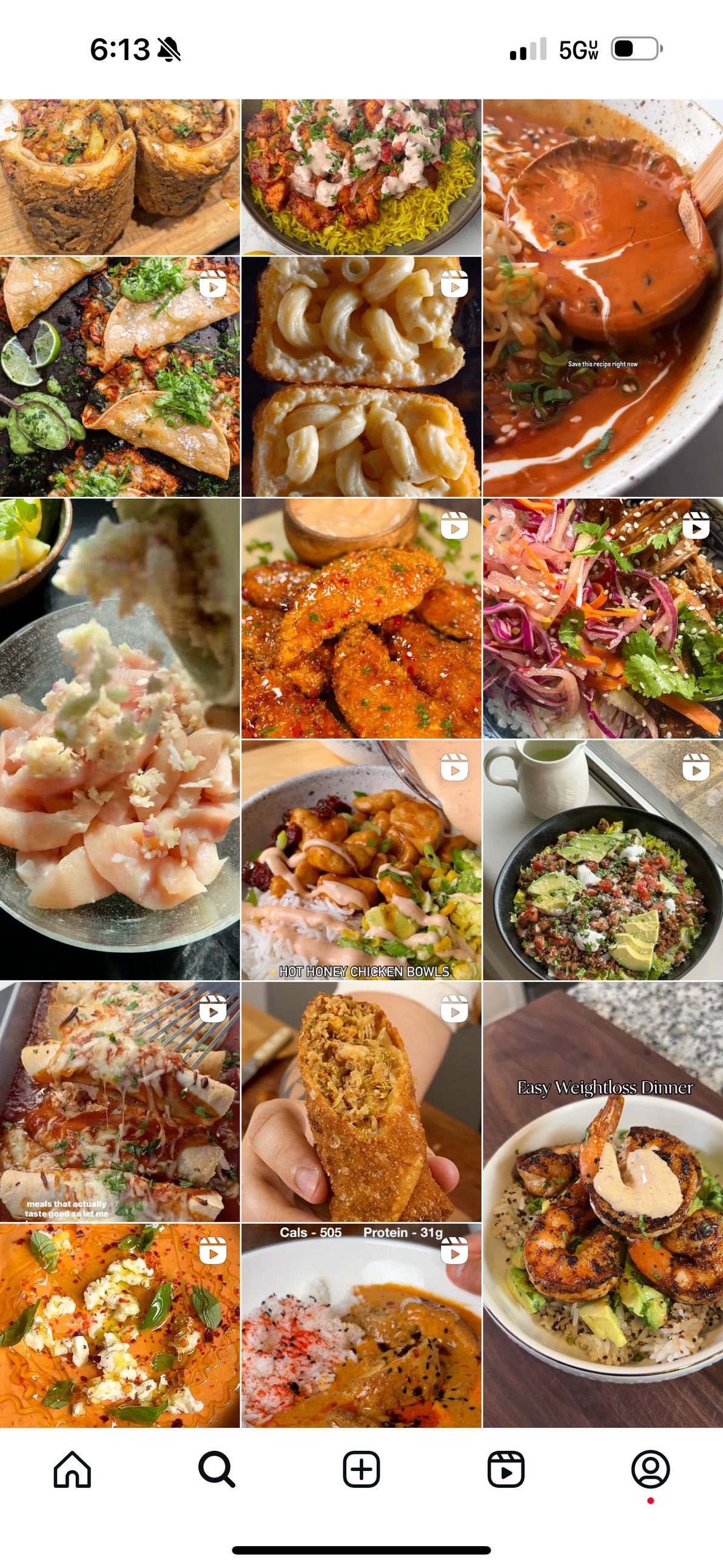Screen dimensions: 723x1568
Task: View the Cals 505 Protein 31g reel
Action: (x=362, y=1325)
